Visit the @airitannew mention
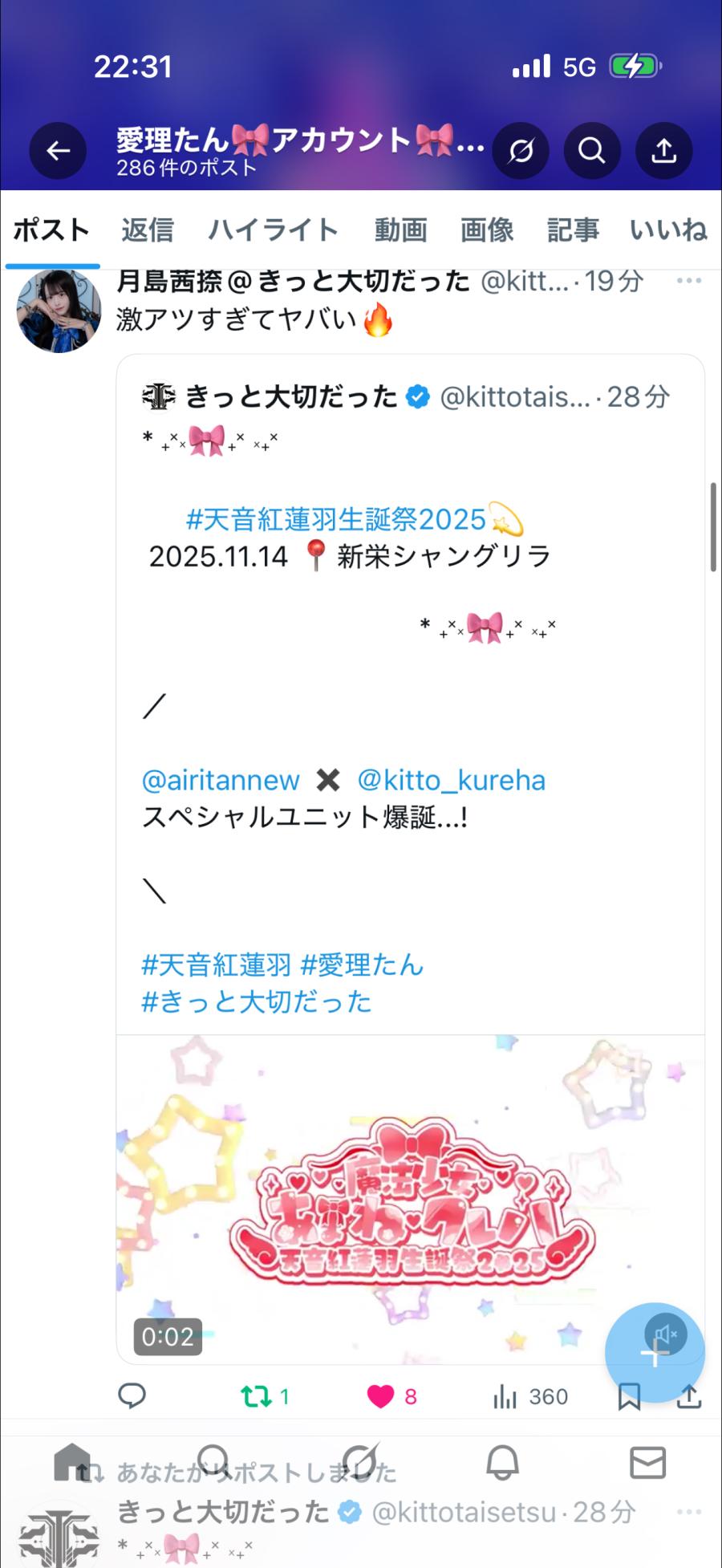This screenshot has height=1568, width=722. click(x=221, y=780)
